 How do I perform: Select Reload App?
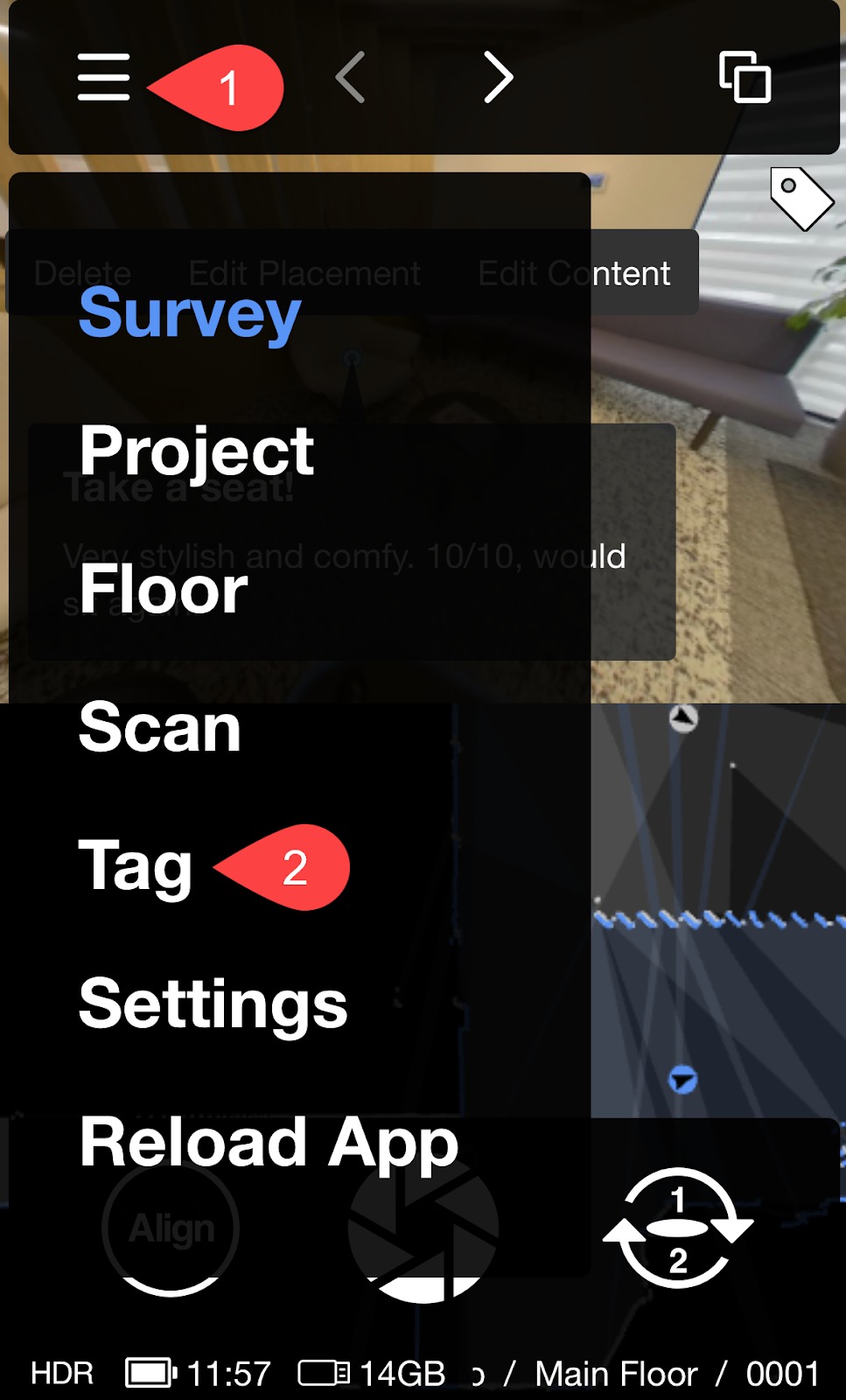coord(269,1143)
